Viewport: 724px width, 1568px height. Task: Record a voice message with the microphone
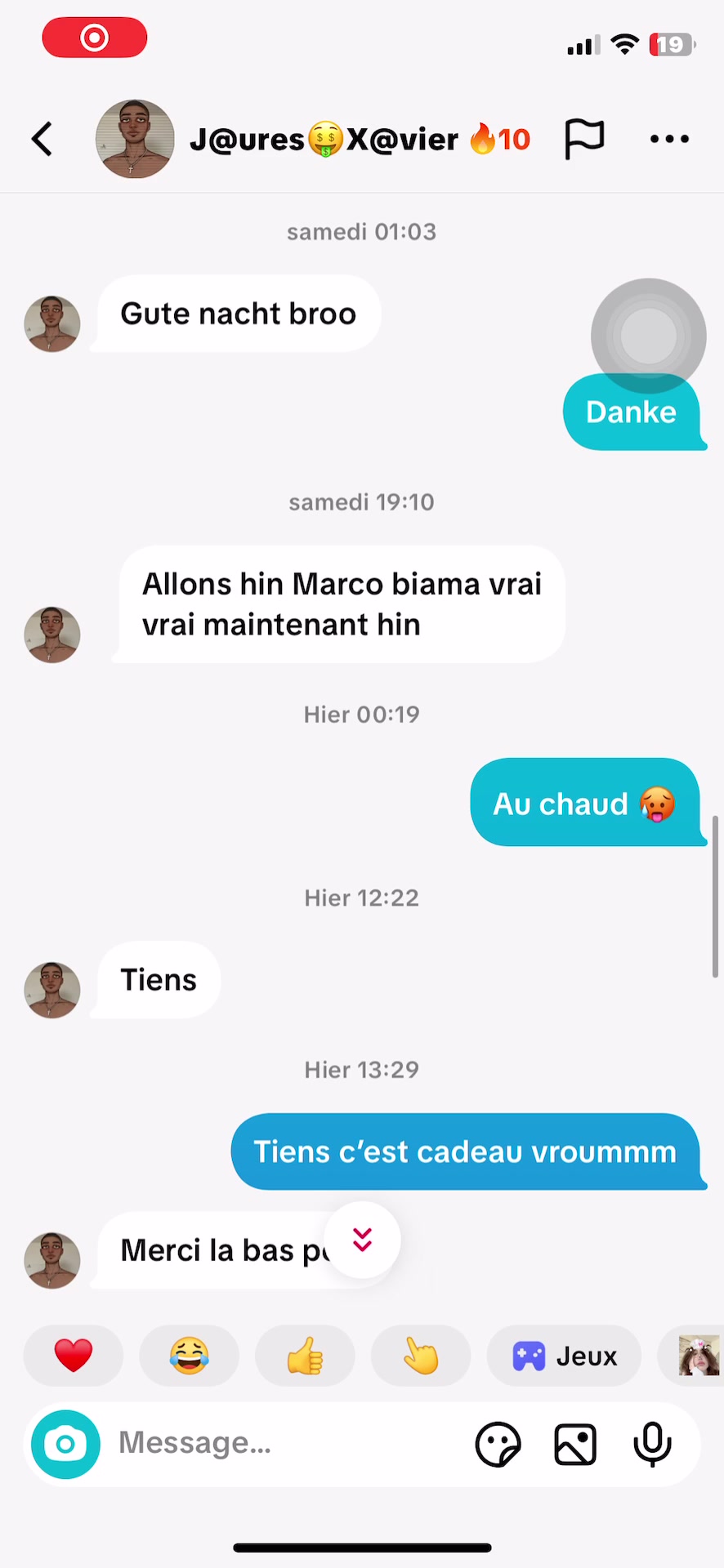coord(652,1444)
